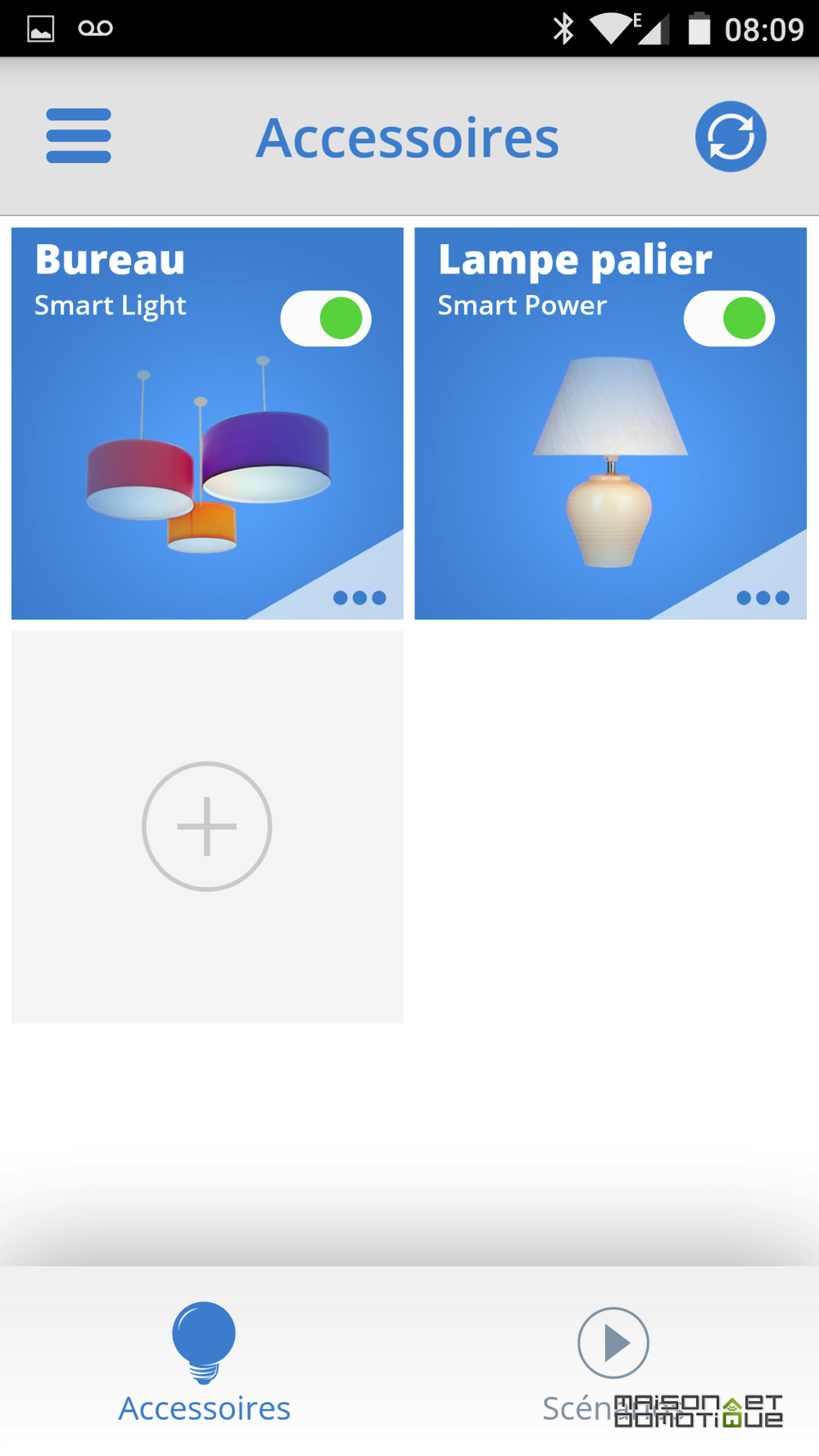
Task: Open the Bureau Smart Light card
Action: (207, 423)
